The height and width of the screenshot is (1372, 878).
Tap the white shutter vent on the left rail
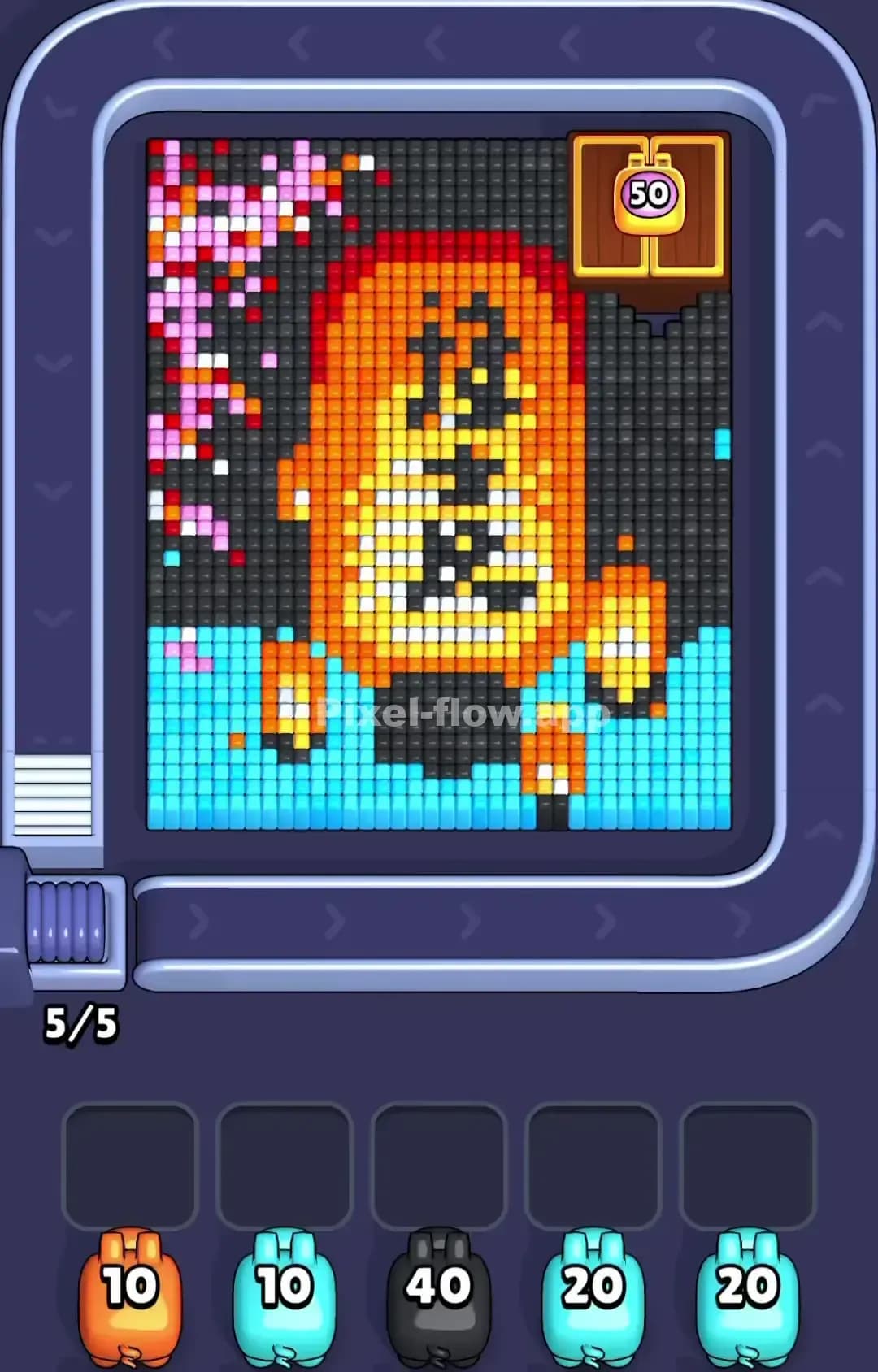[x=53, y=797]
